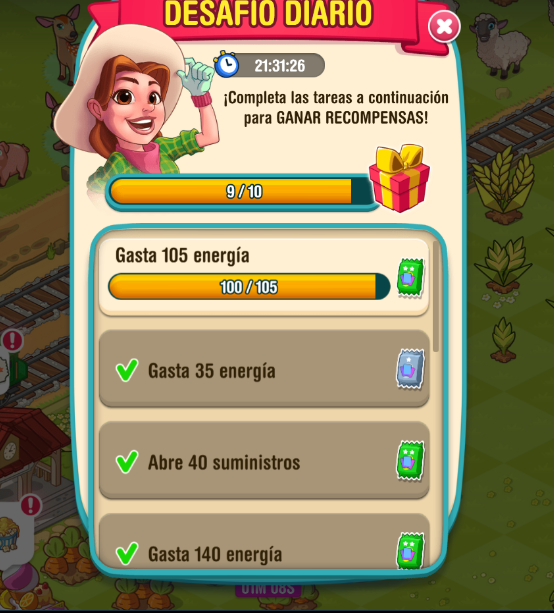554x613 pixels.
Task: Tap the gift box reward
Action: tap(400, 178)
